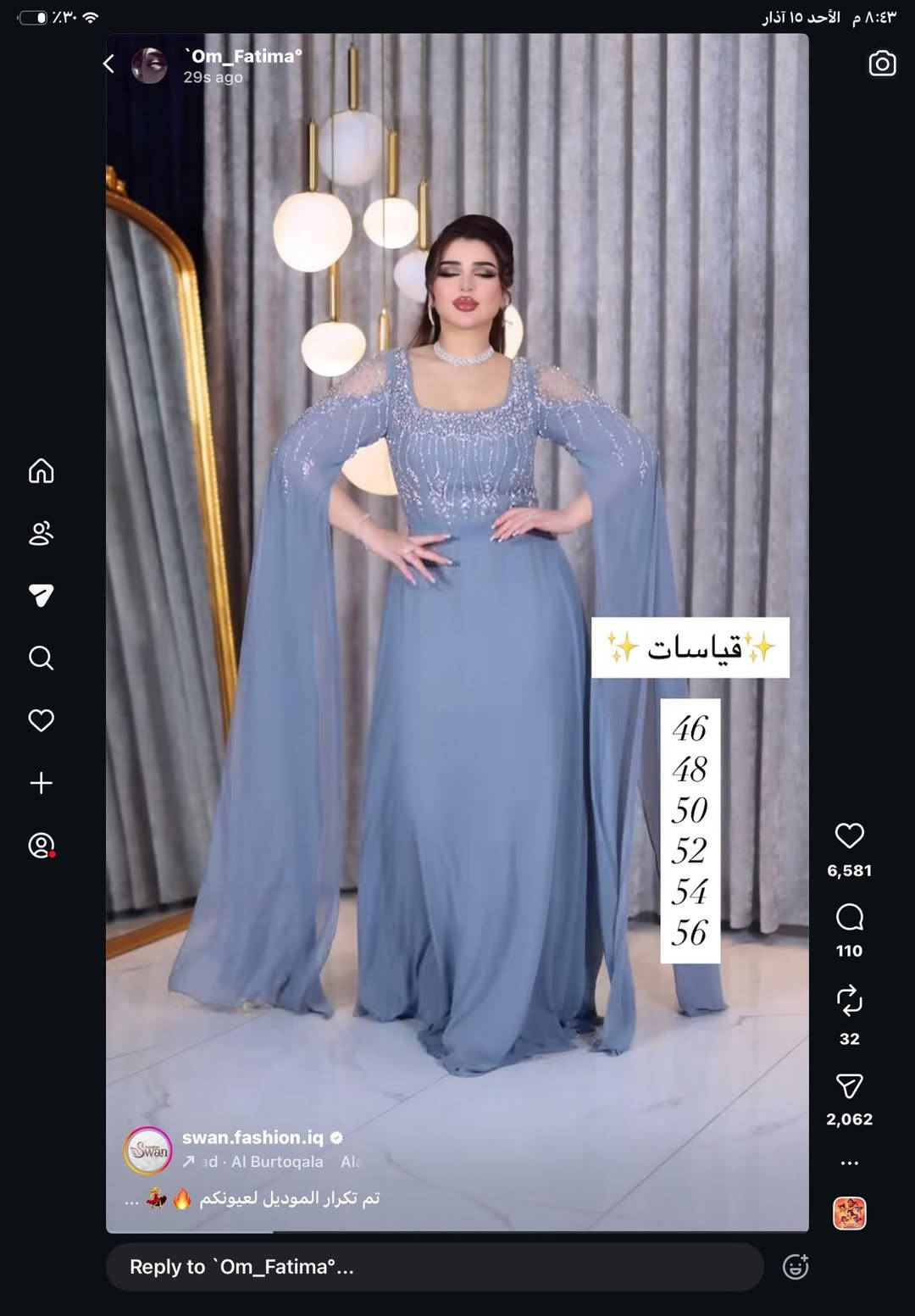The width and height of the screenshot is (915, 1316).
Task: Open your profile tab
Action: tap(41, 845)
